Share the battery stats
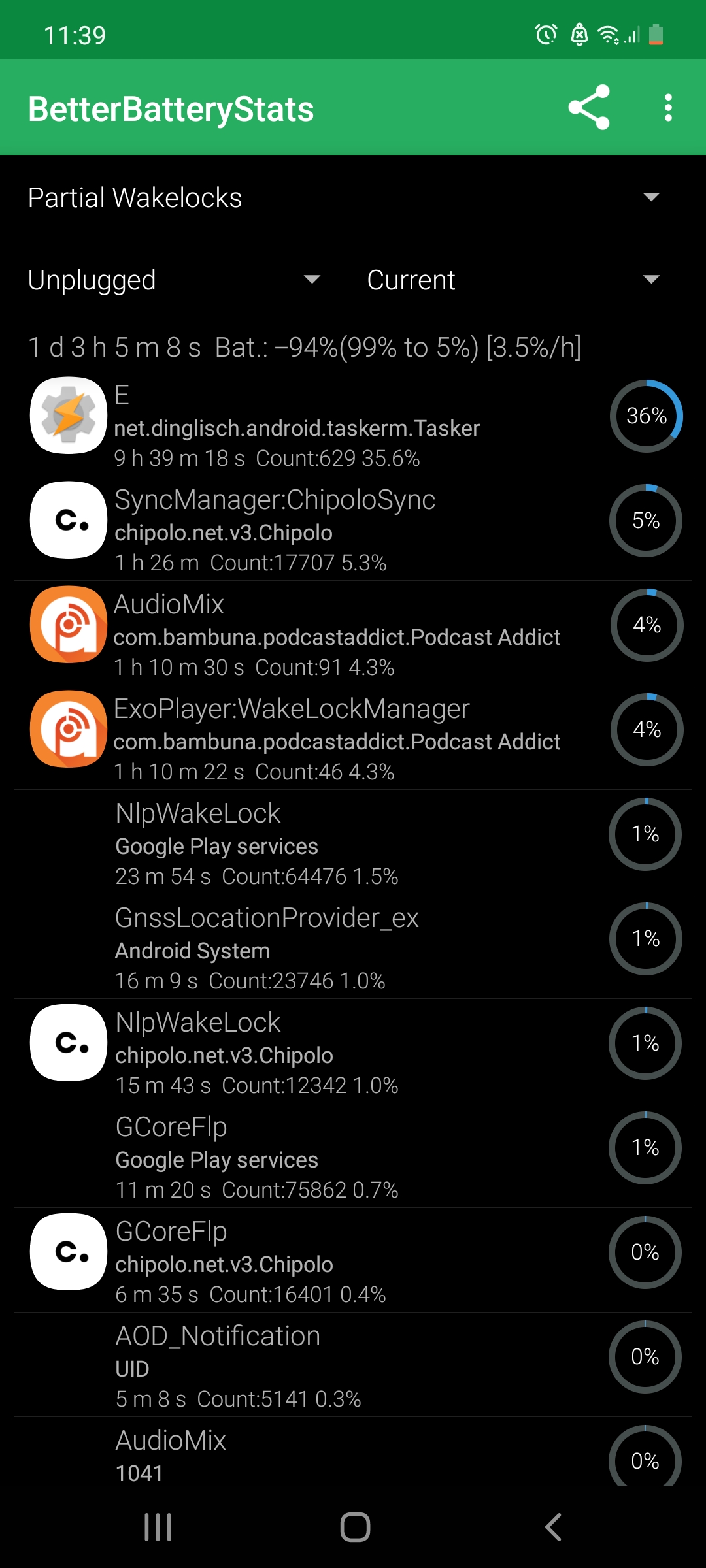Screen dimensions: 706x1568 point(588,108)
